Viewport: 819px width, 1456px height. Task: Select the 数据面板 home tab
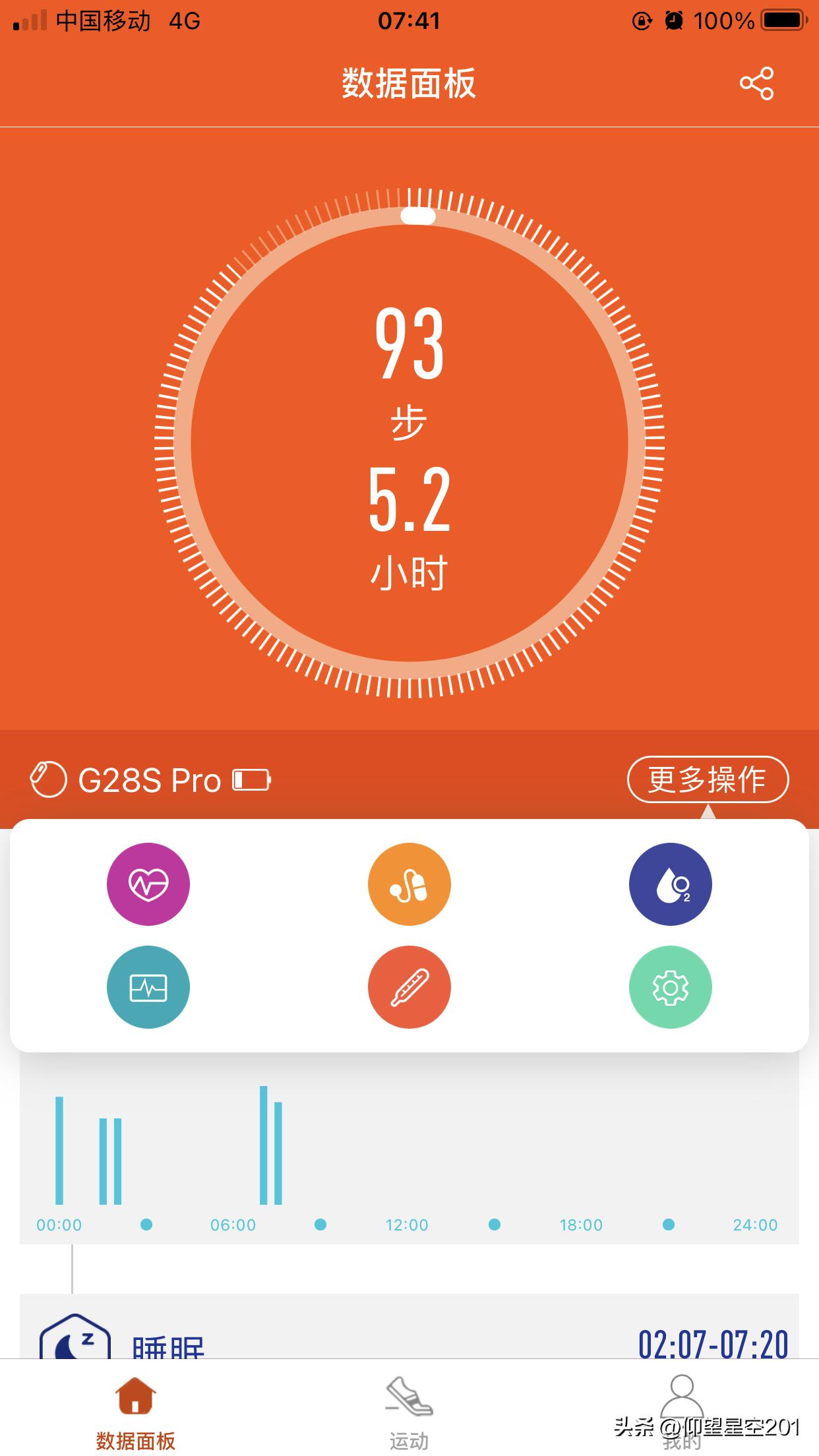[x=136, y=1411]
